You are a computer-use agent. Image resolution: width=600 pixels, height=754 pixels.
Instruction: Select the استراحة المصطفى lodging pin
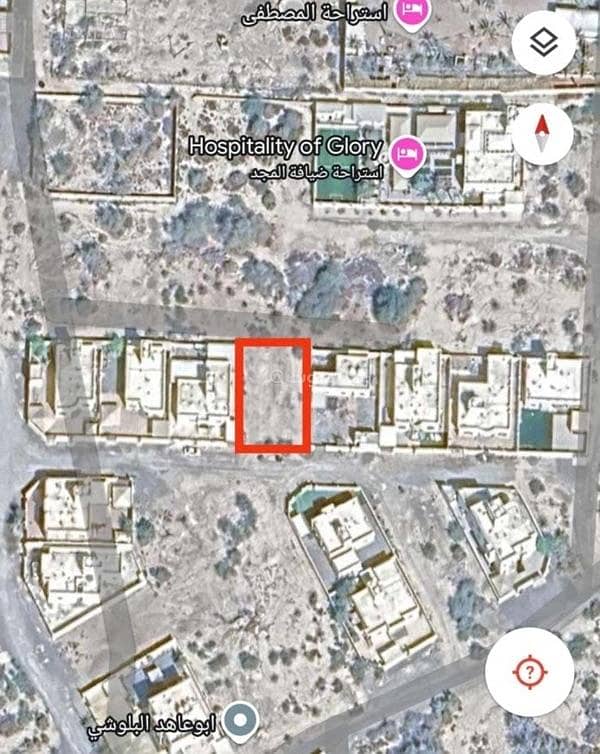point(409,13)
